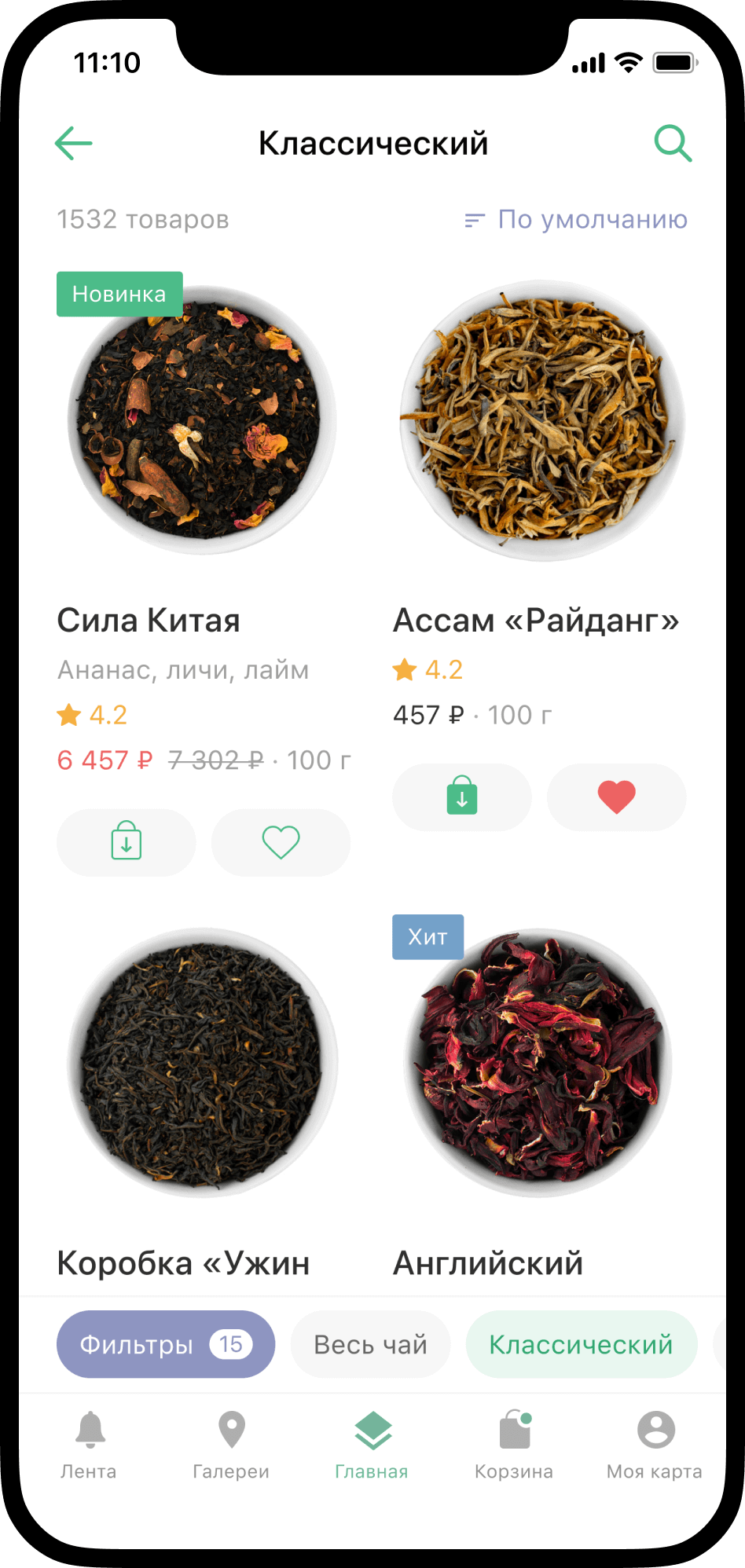745x1568 pixels.
Task: Switch to the Галереи tab
Action: (231, 1444)
